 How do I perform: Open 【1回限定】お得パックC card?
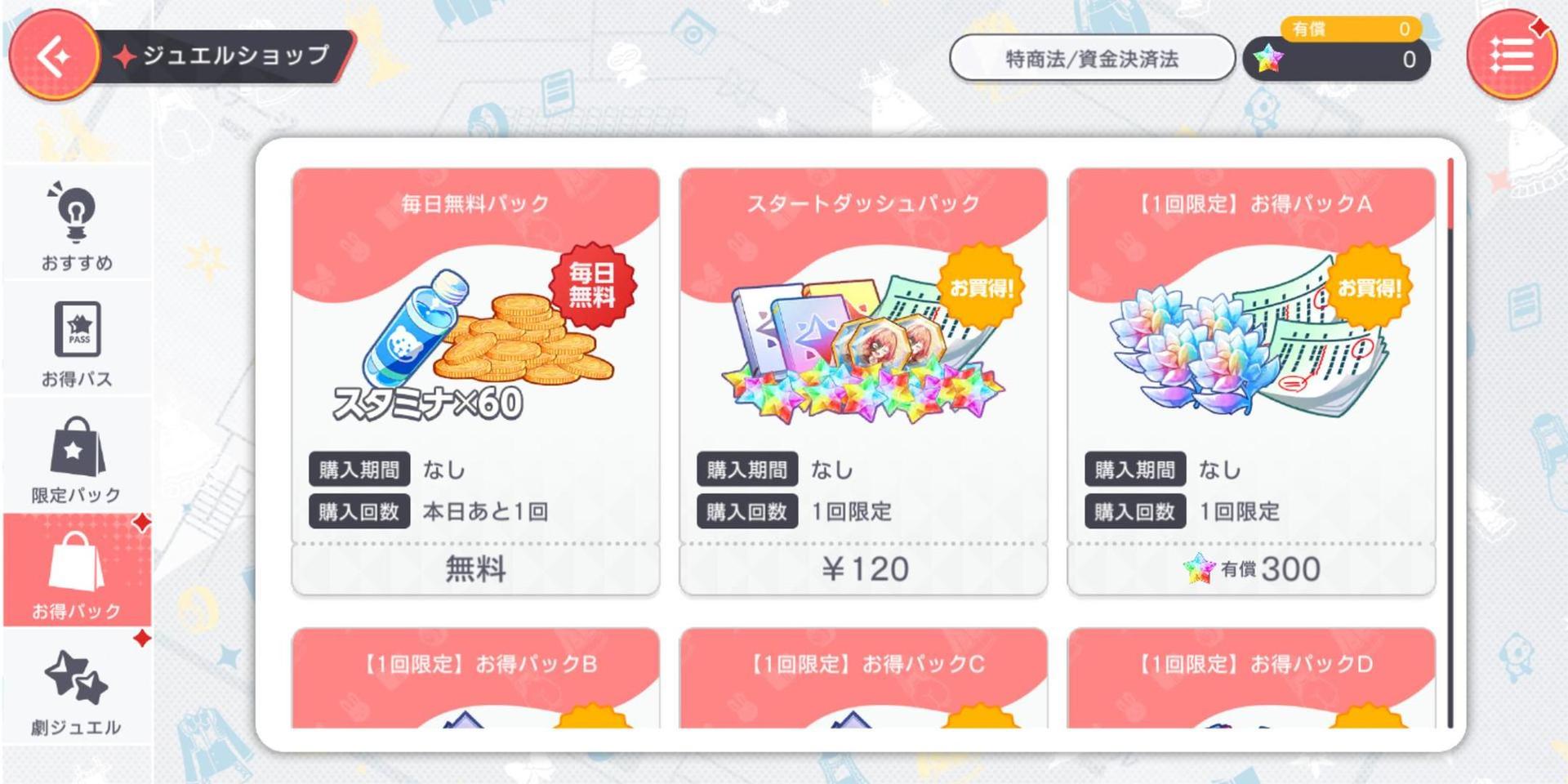point(863,678)
